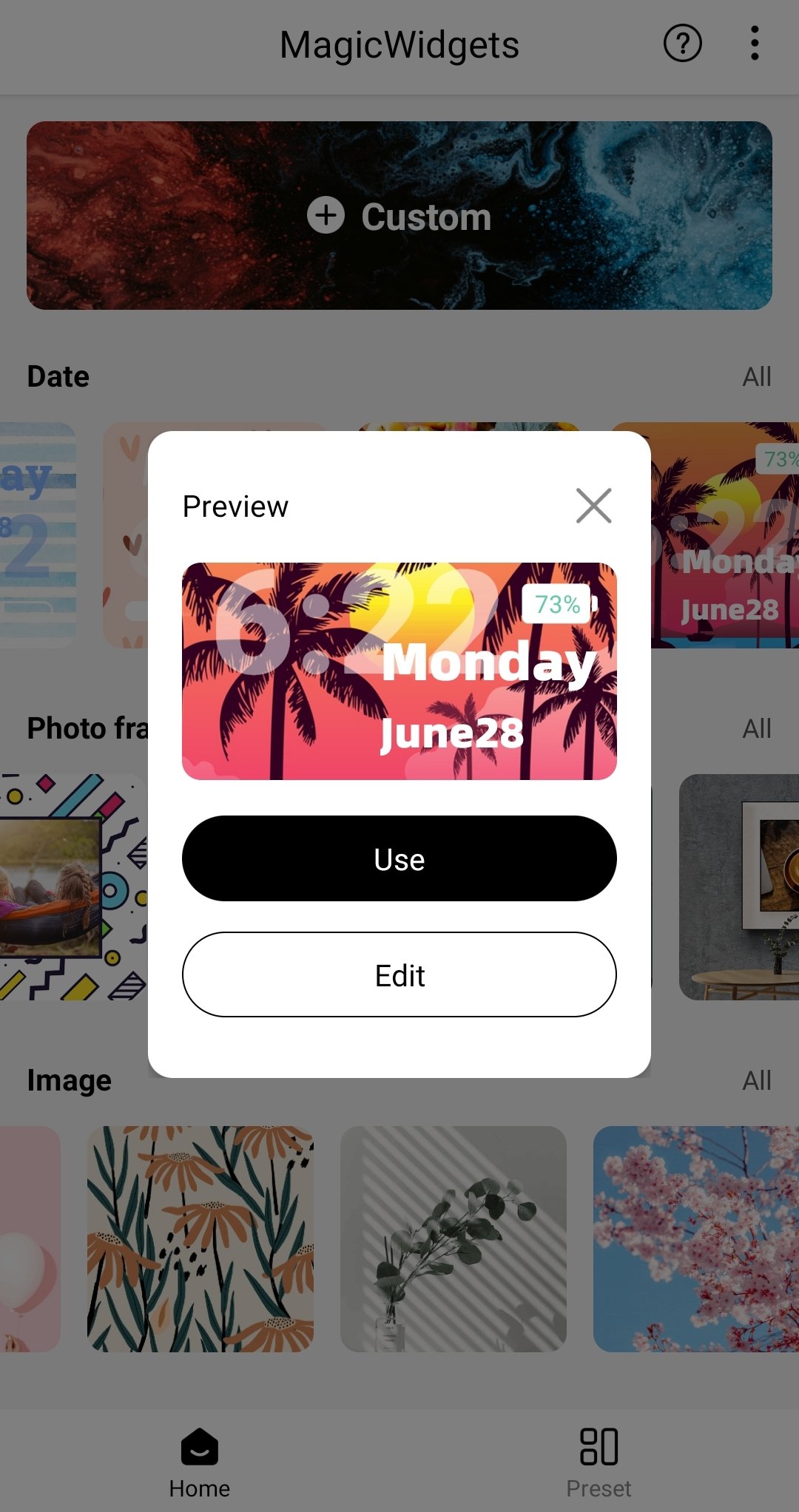Open the help question mark icon
799x1512 pixels.
(x=682, y=44)
